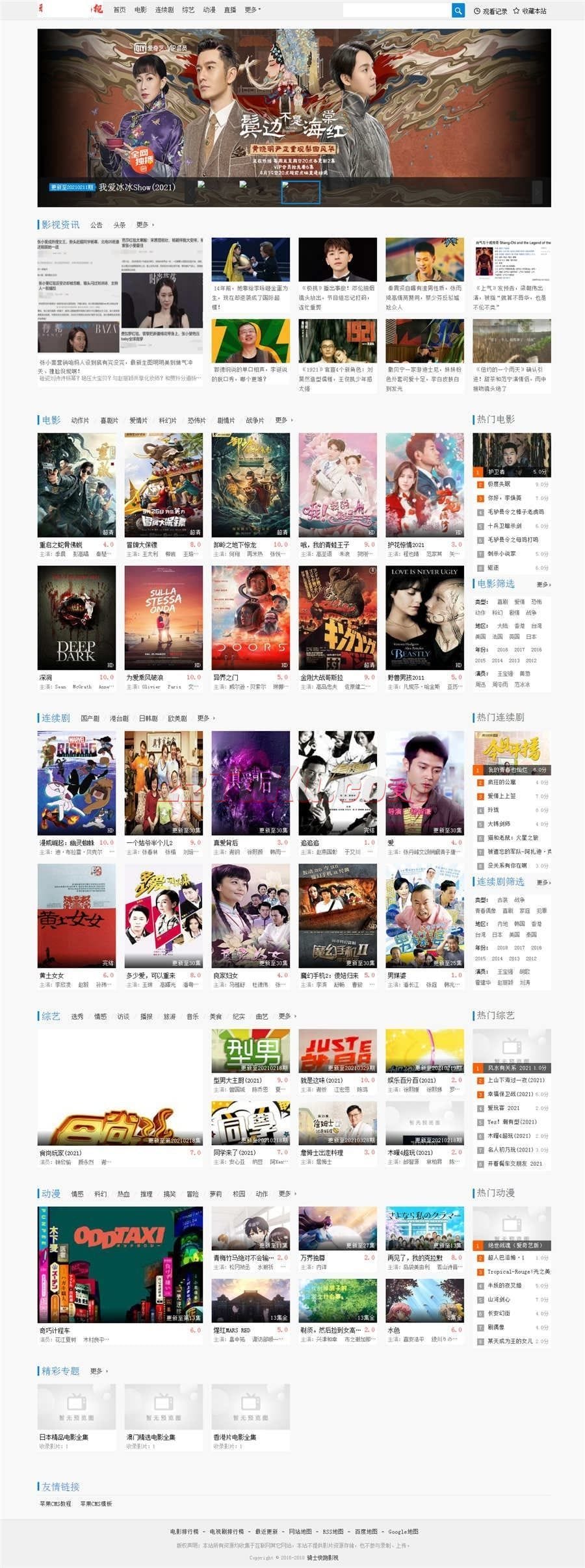
Task: Tap the blue search magnifier icon
Action: click(x=458, y=10)
